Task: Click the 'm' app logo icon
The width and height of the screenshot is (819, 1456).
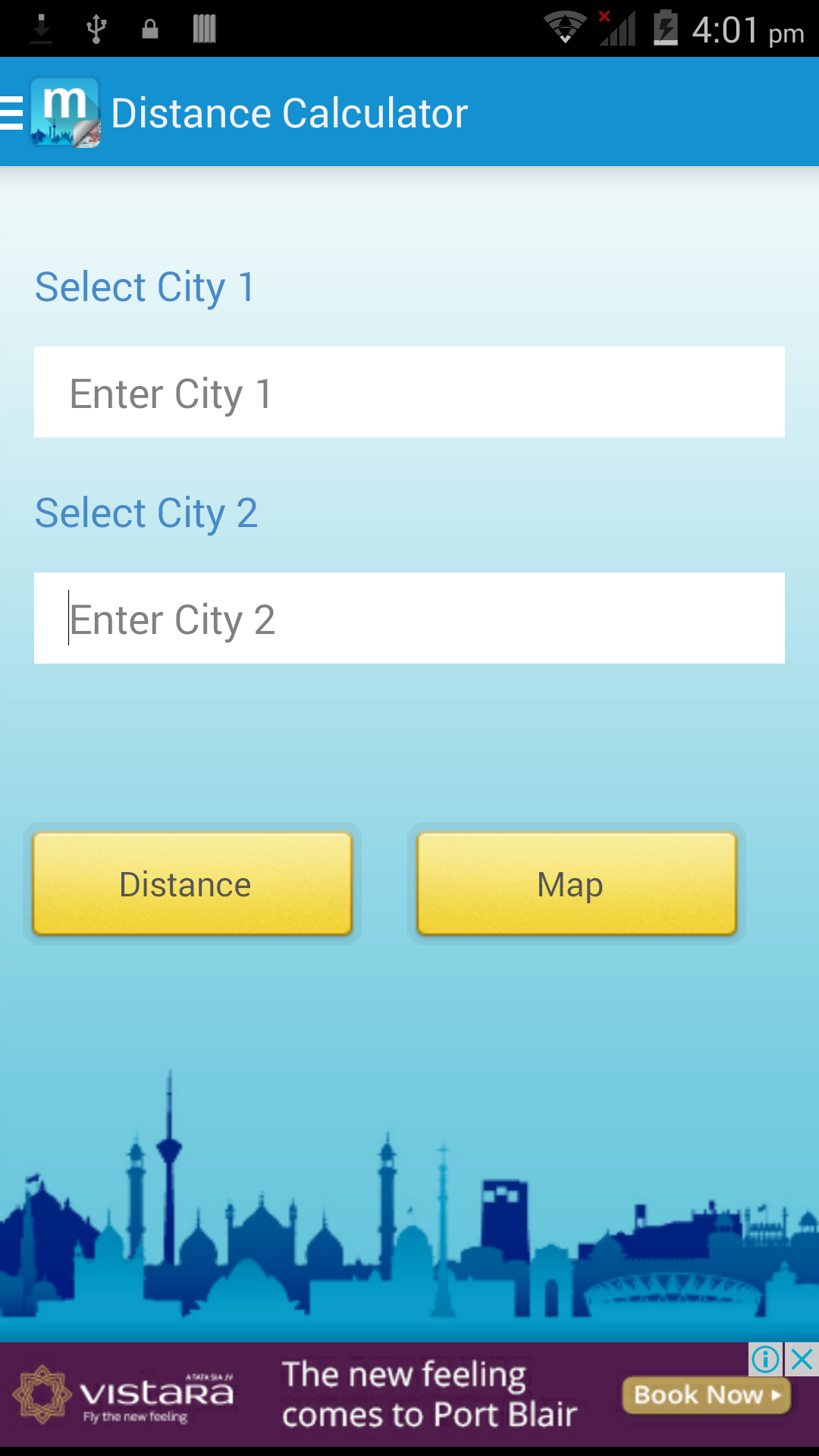Action: 64,112
